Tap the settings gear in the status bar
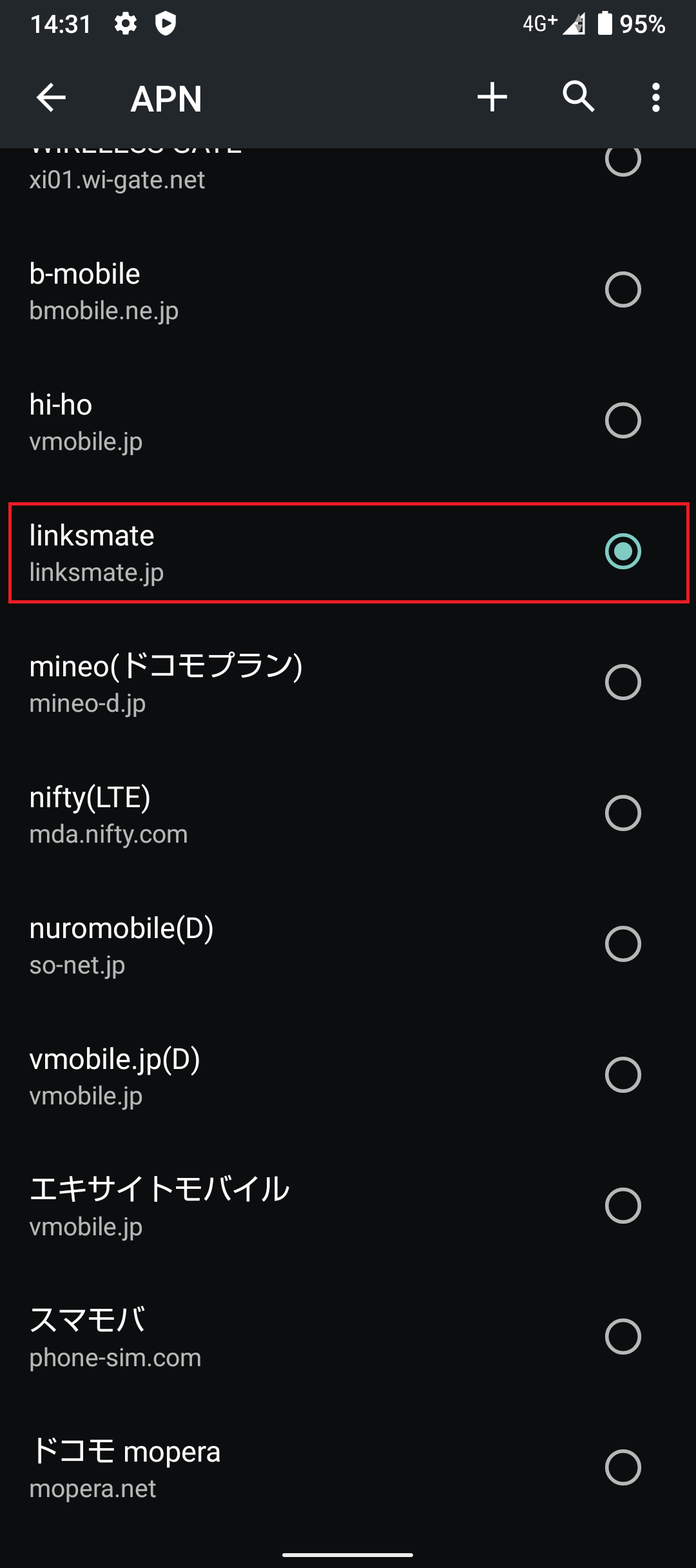The width and height of the screenshot is (696, 1568). tap(124, 24)
